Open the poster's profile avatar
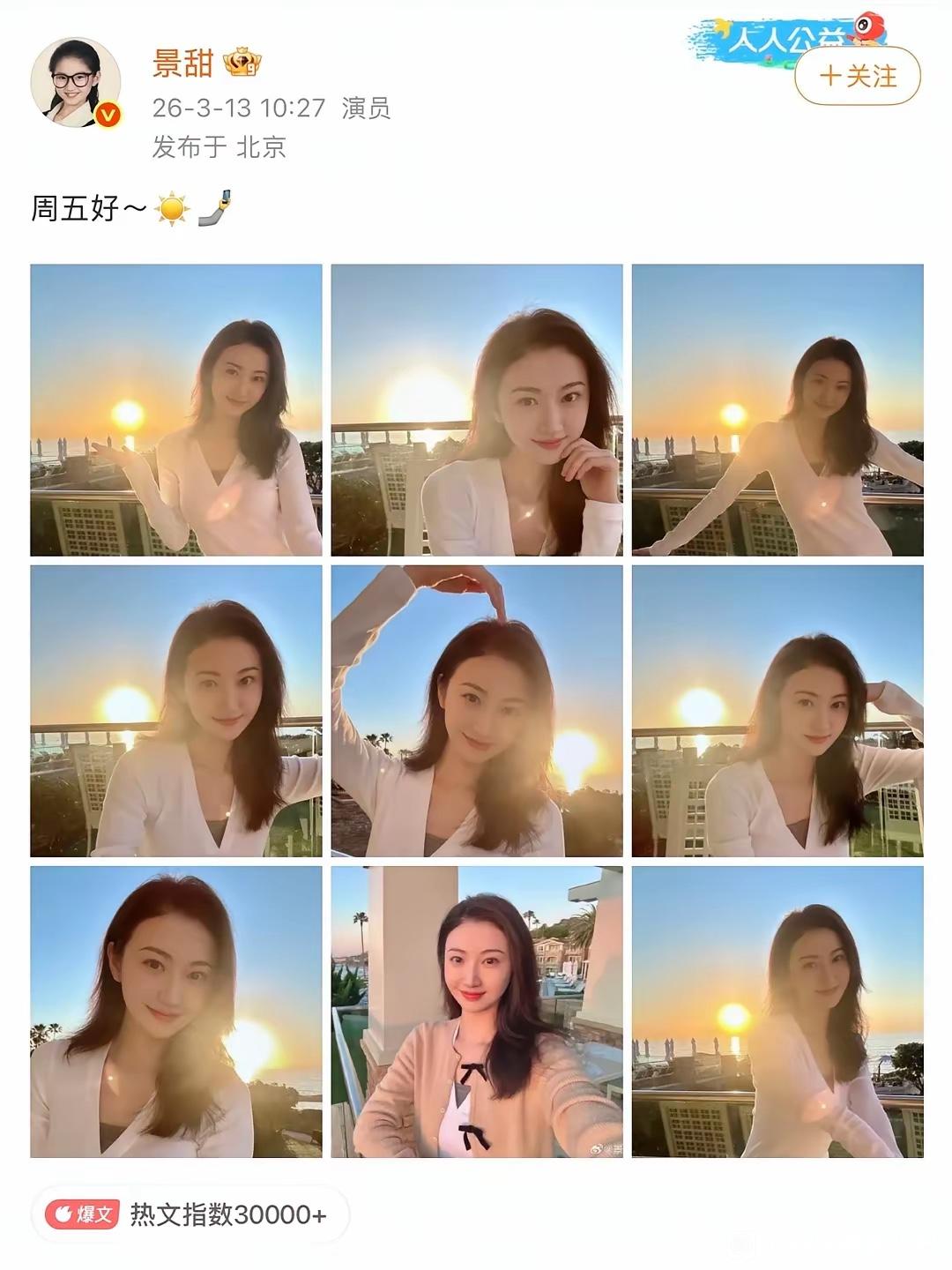952x1270 pixels. (76, 82)
